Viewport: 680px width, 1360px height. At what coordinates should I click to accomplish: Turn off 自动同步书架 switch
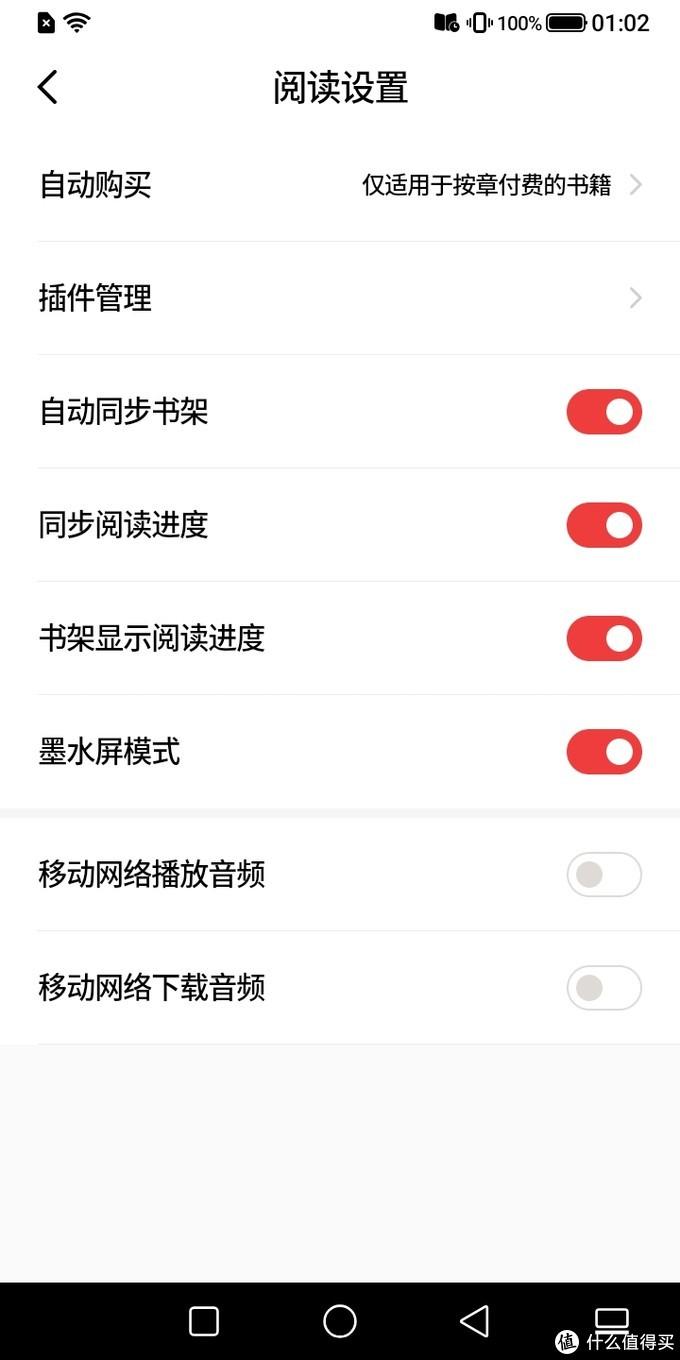pyautogui.click(x=604, y=412)
